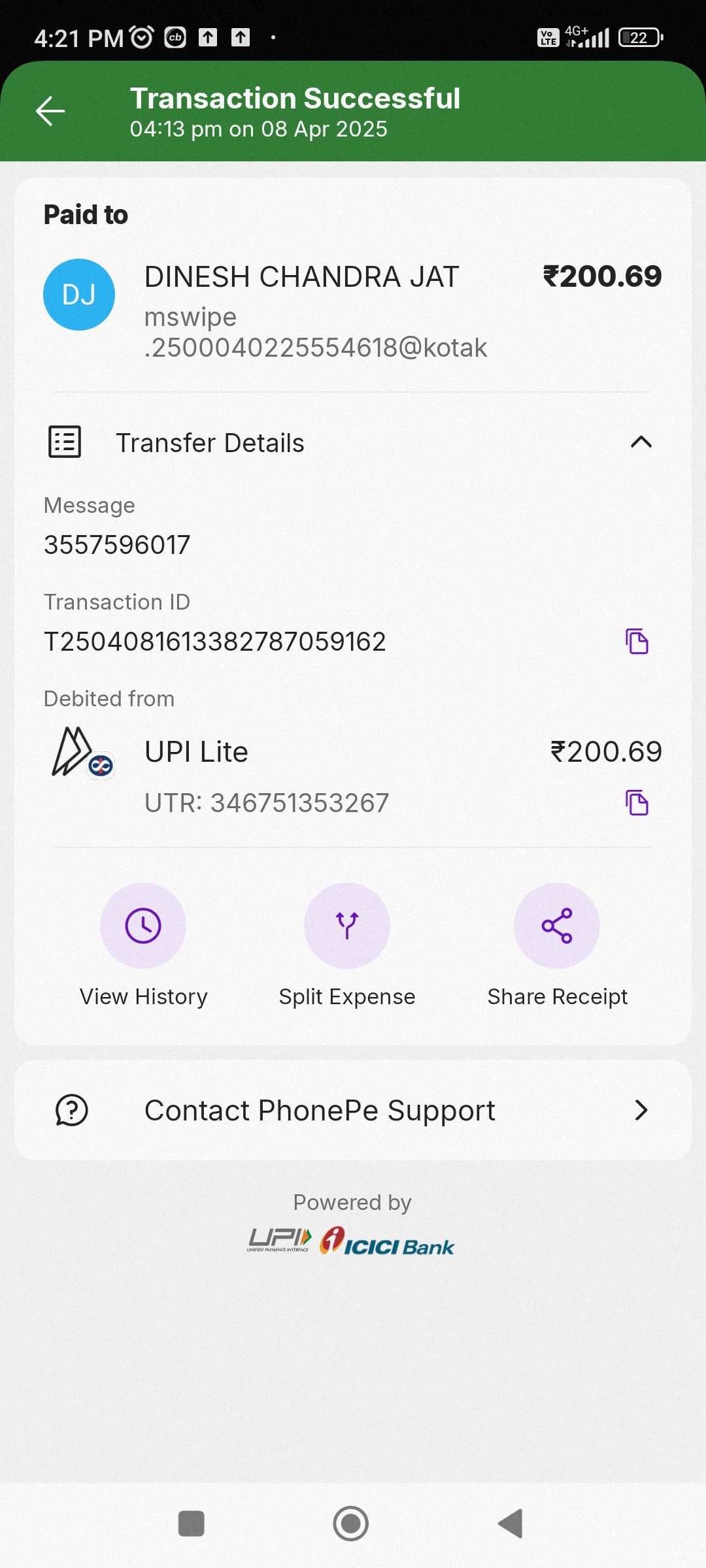Copy the Transaction ID
This screenshot has width=706, height=1568.
(x=637, y=642)
